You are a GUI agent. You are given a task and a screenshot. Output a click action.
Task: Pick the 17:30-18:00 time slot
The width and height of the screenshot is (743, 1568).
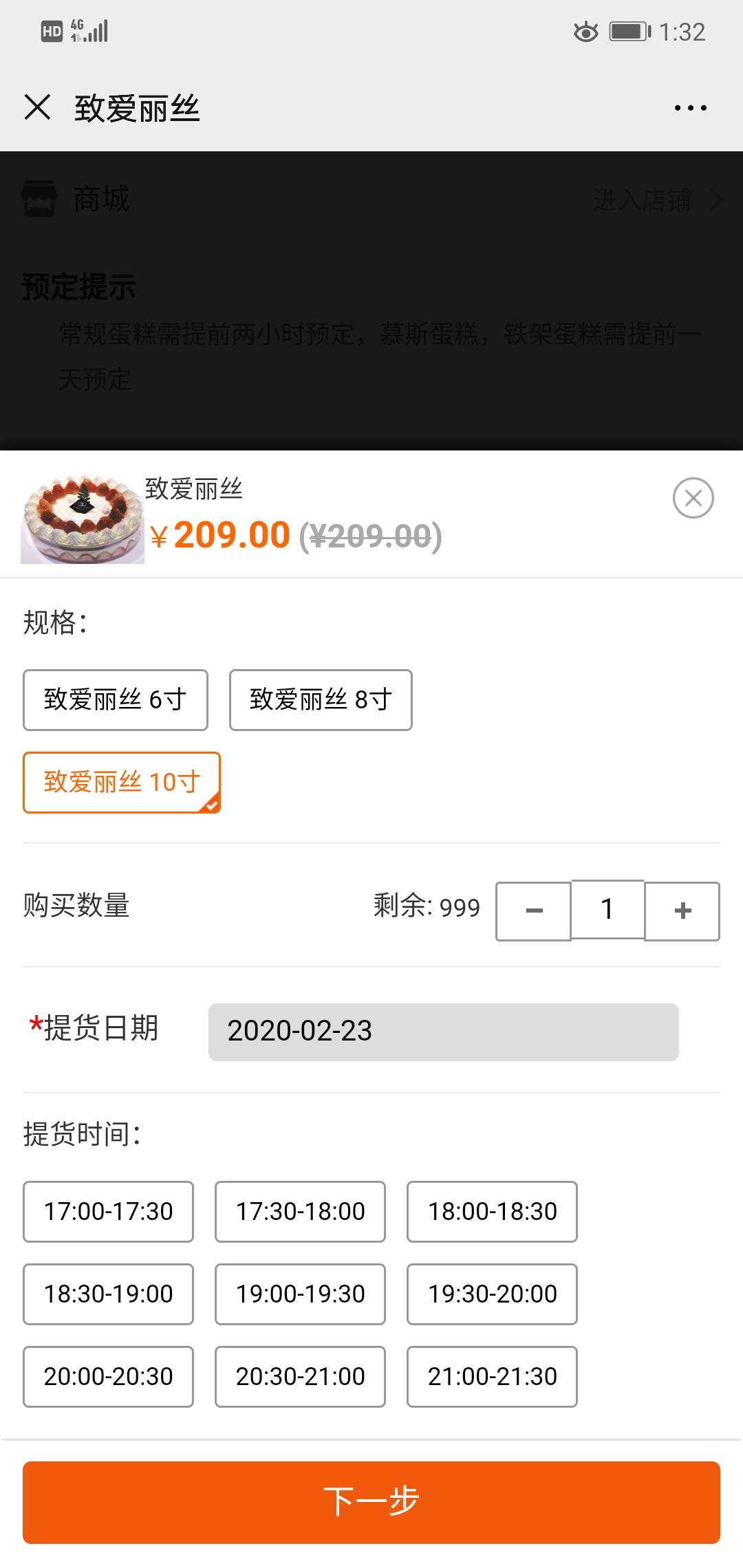click(300, 1212)
